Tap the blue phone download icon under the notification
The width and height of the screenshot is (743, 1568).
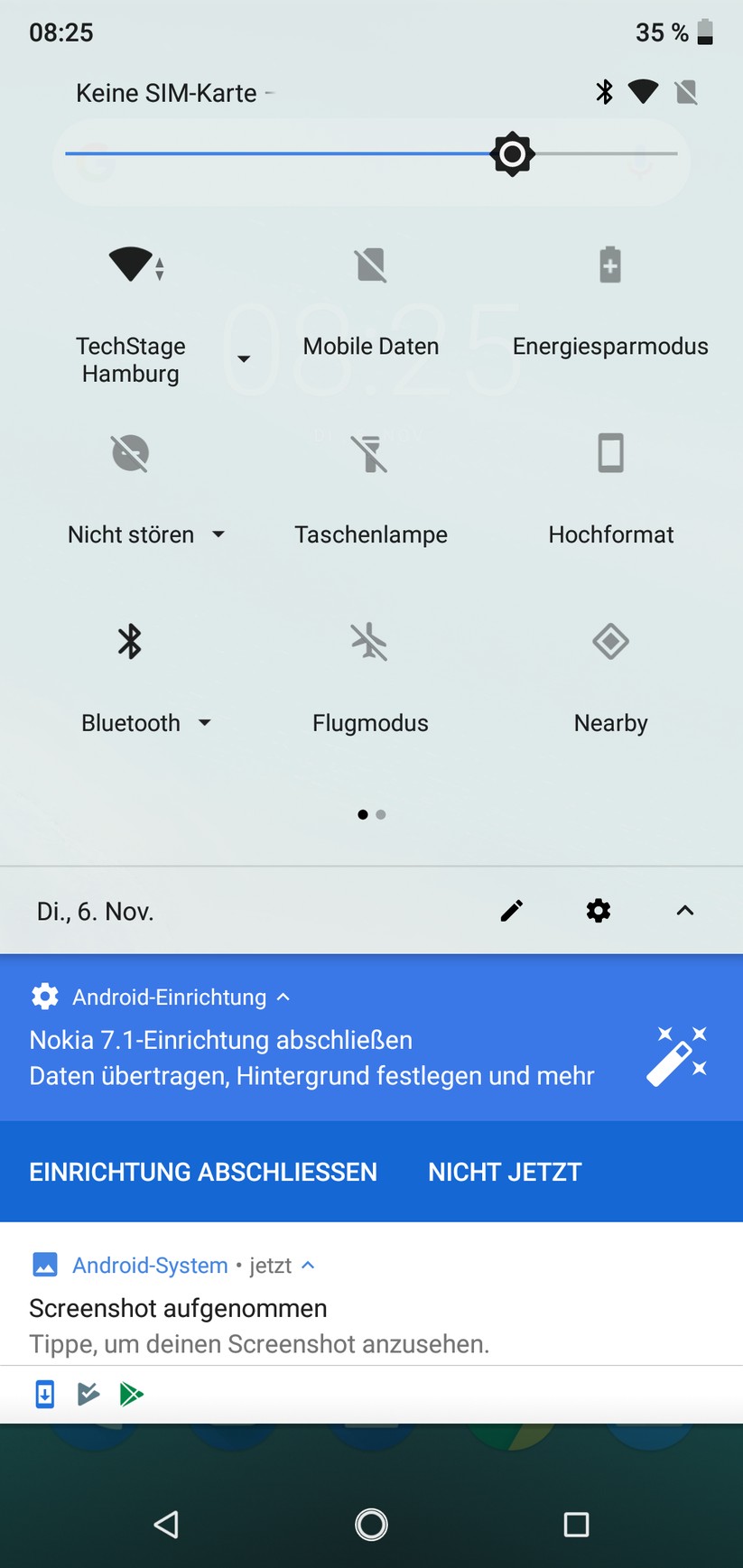point(44,1394)
